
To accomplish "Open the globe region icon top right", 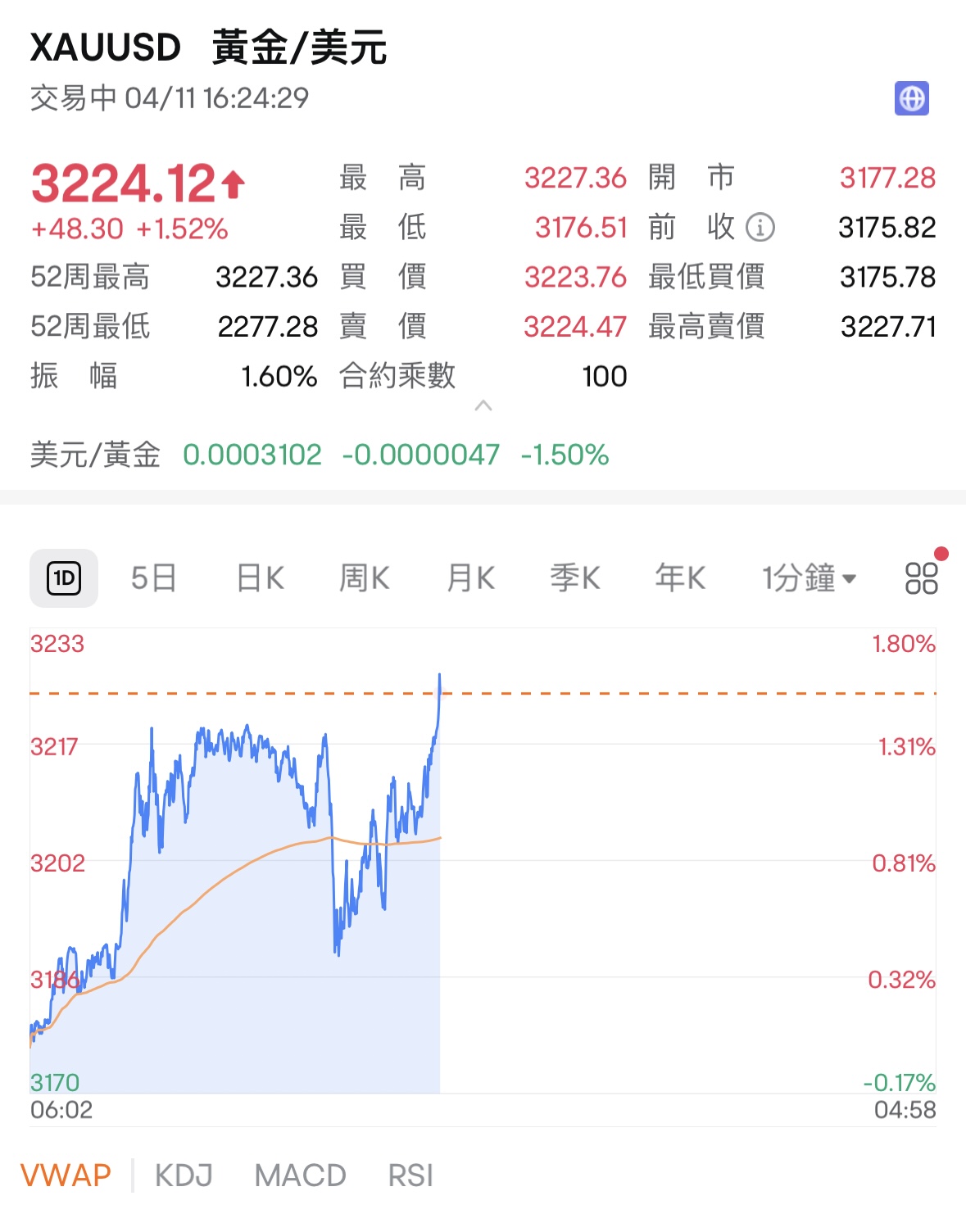I will (x=912, y=100).
